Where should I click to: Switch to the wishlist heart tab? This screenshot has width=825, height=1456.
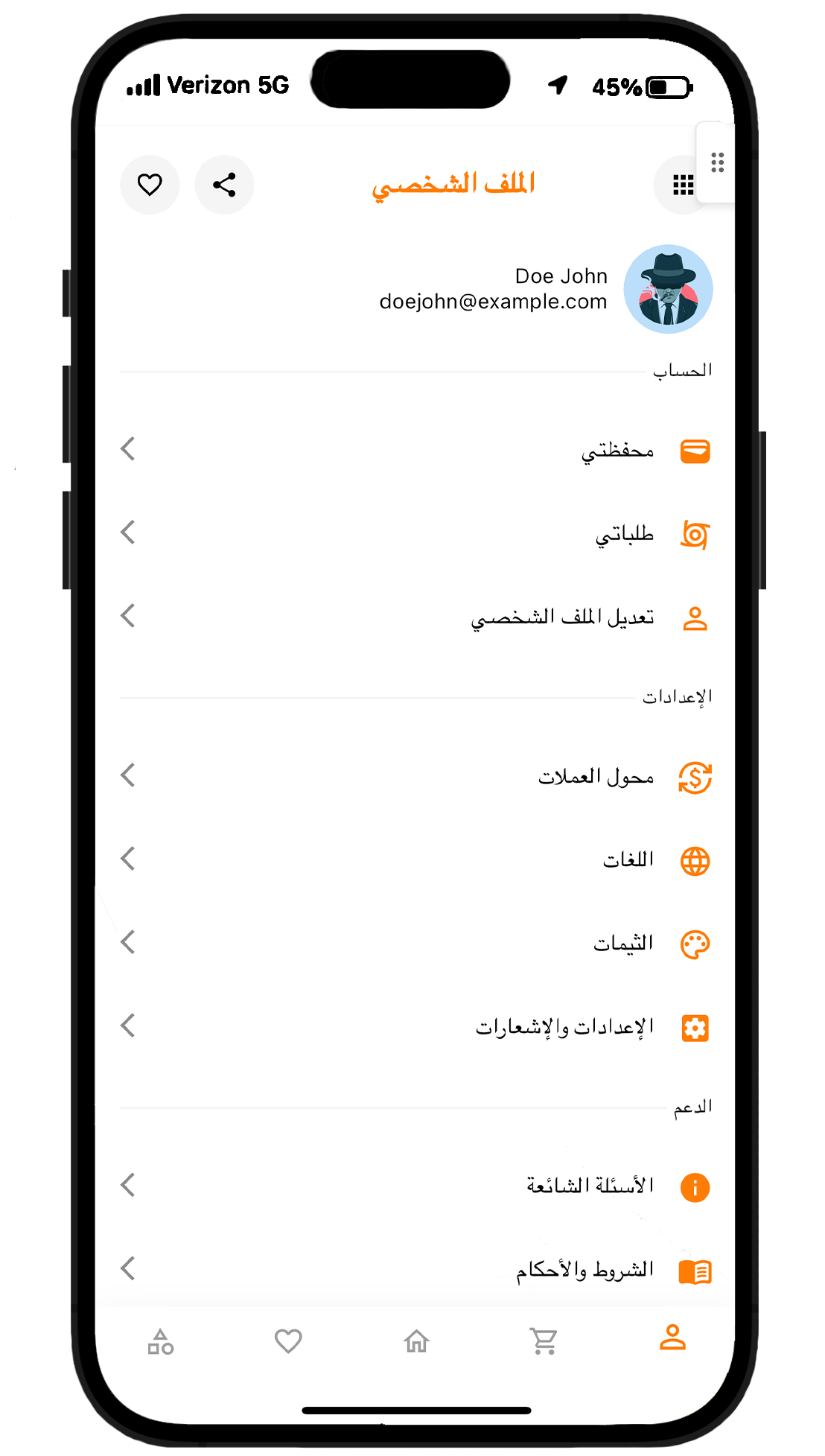click(288, 1341)
